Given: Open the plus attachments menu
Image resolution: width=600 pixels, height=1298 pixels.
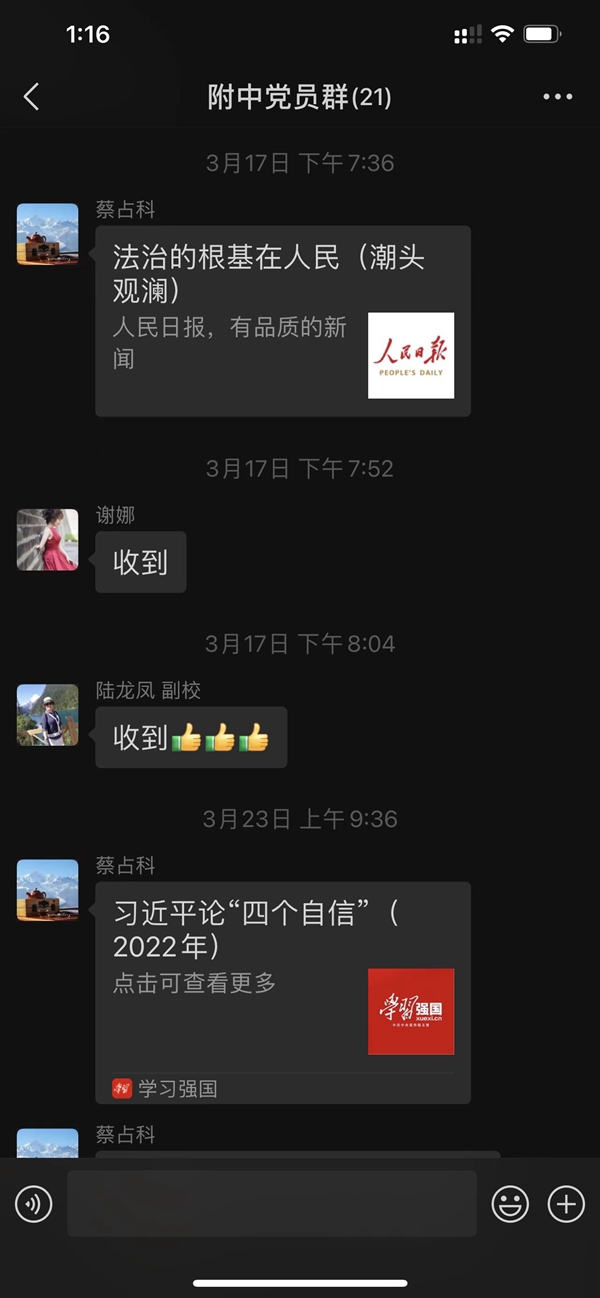Looking at the screenshot, I should (566, 1204).
